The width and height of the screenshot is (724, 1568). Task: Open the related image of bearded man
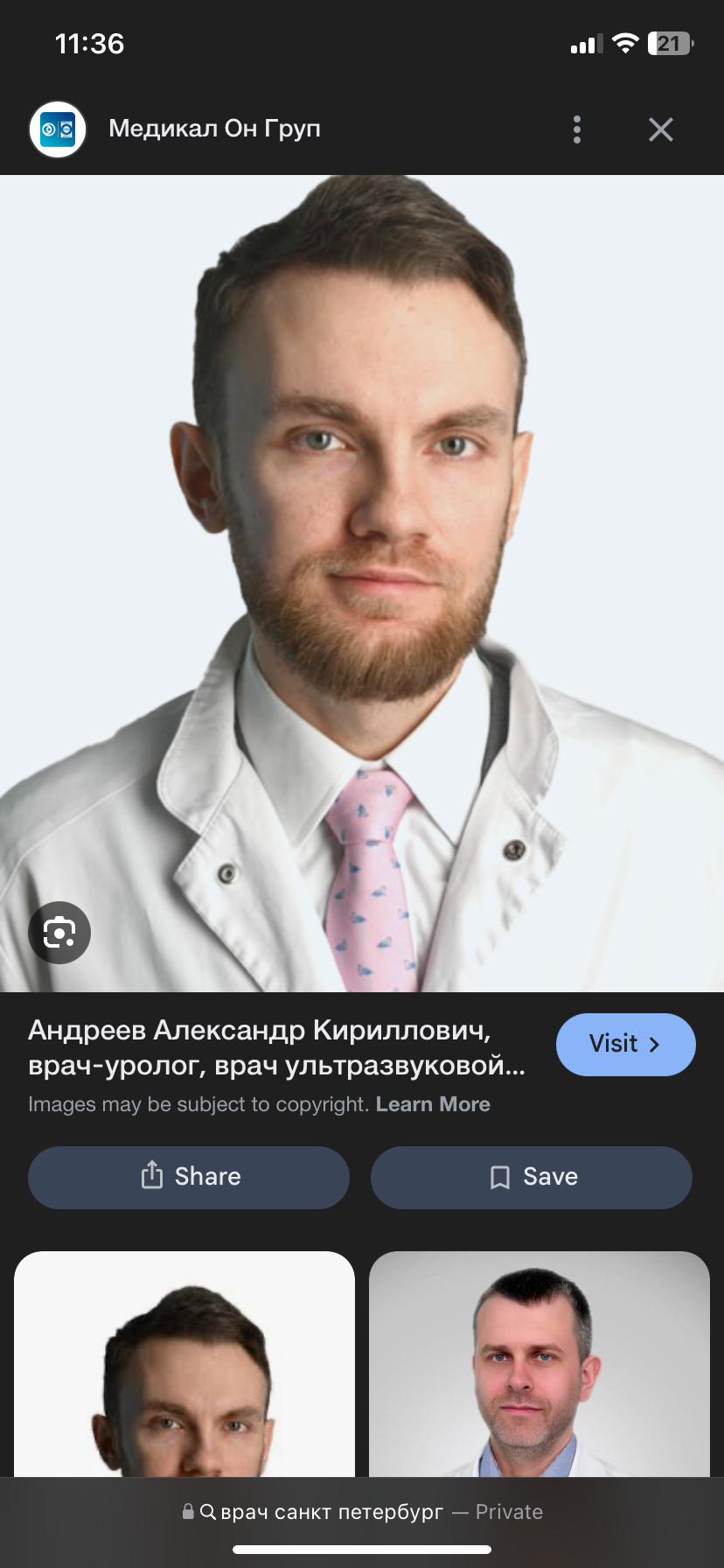click(x=184, y=1365)
